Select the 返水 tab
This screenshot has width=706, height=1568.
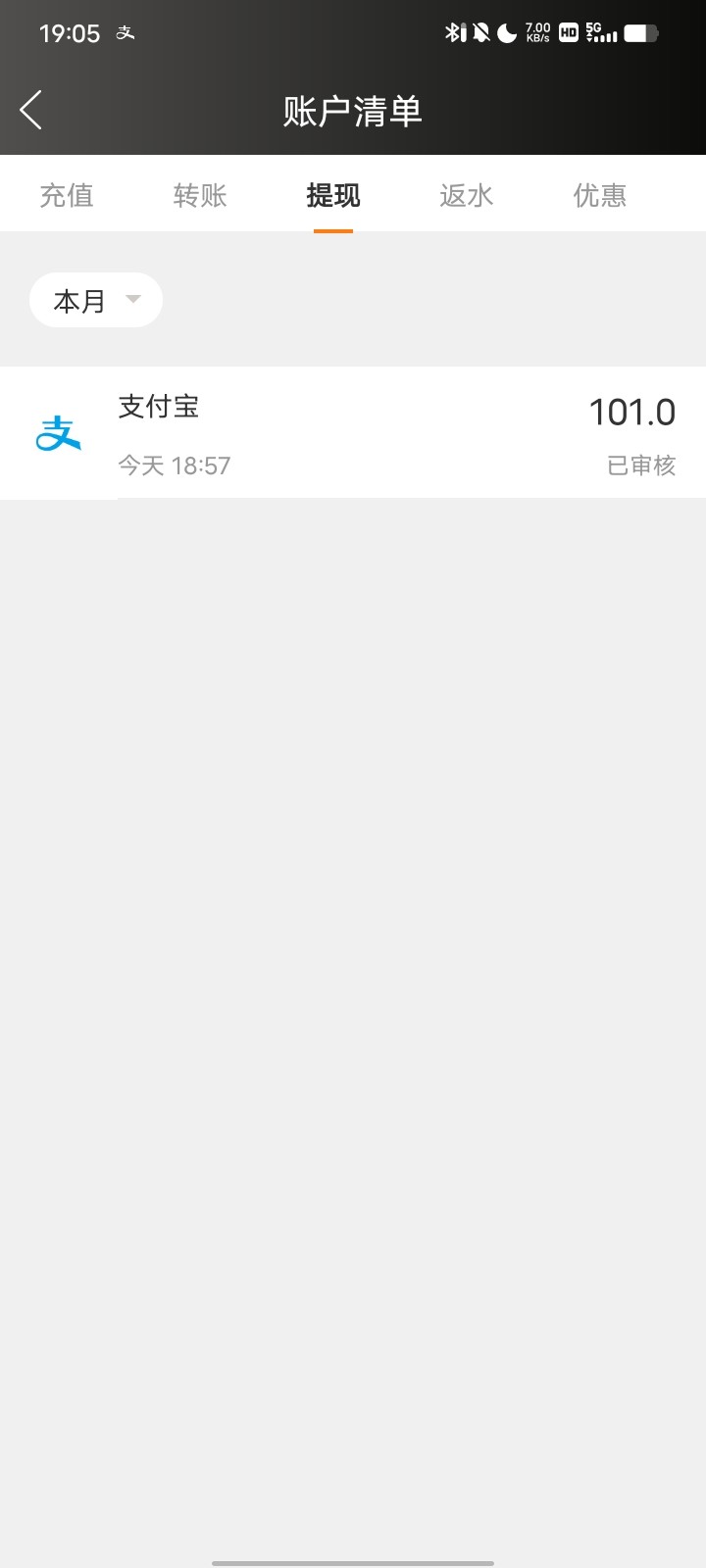click(467, 195)
